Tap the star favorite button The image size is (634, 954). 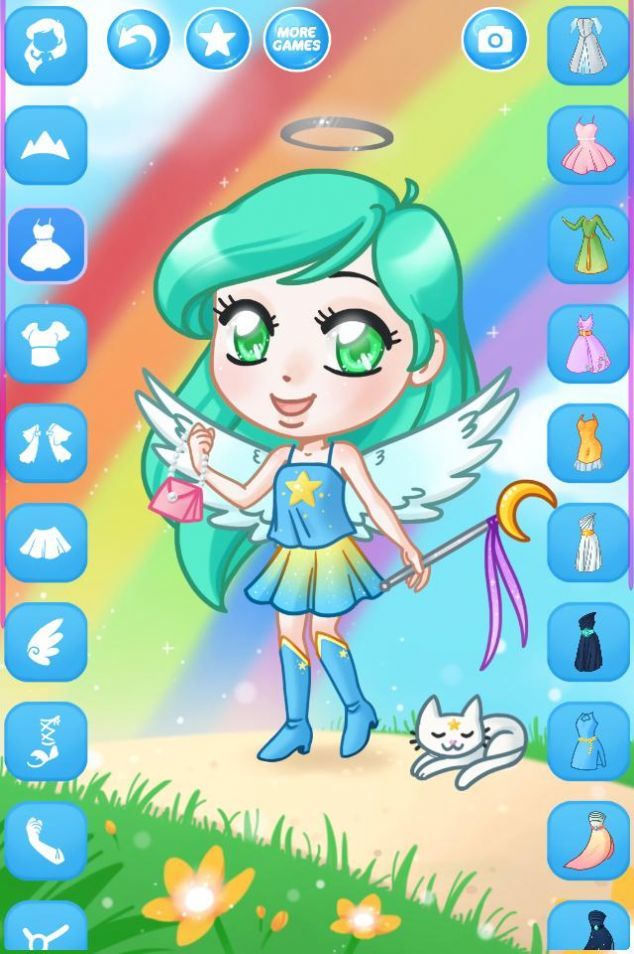[217, 40]
